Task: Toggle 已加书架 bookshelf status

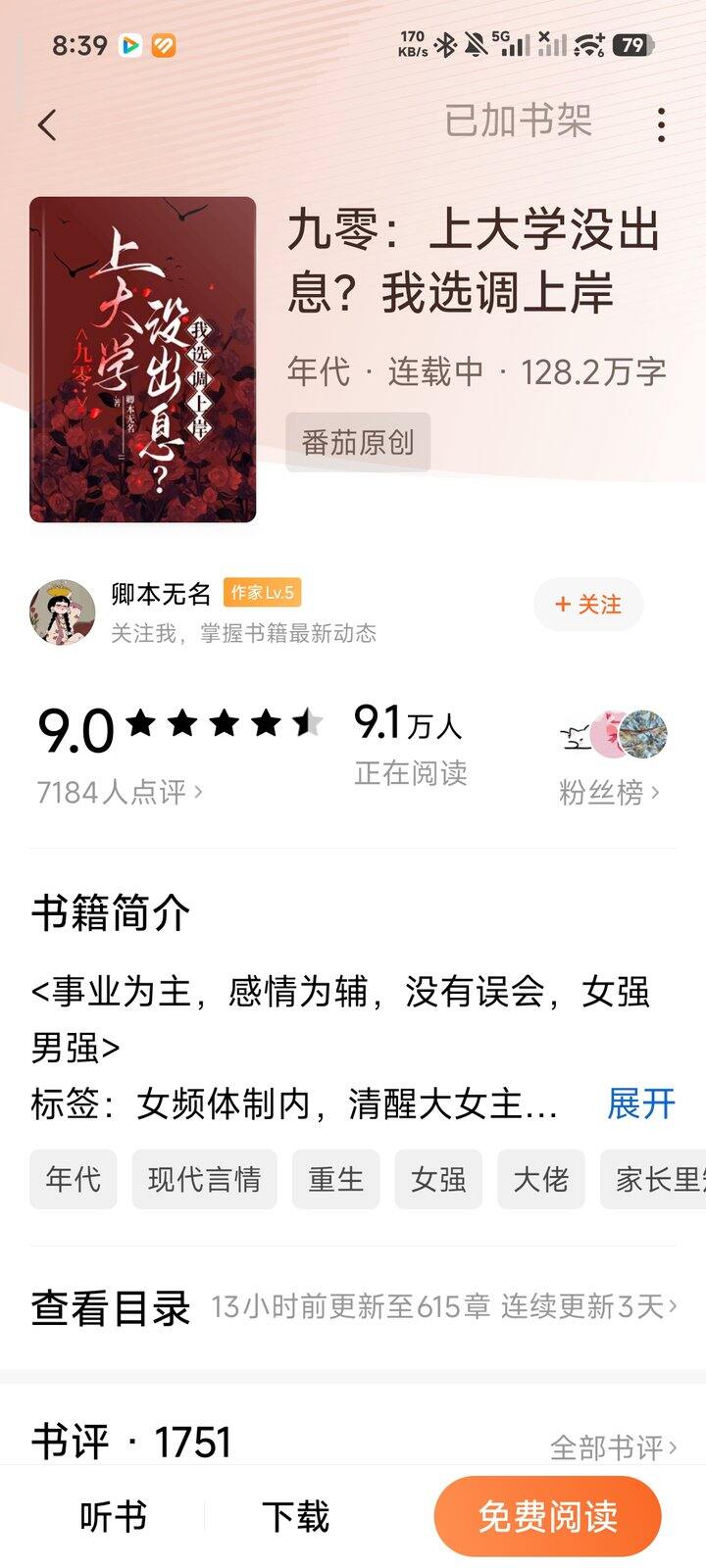Action: tap(518, 122)
